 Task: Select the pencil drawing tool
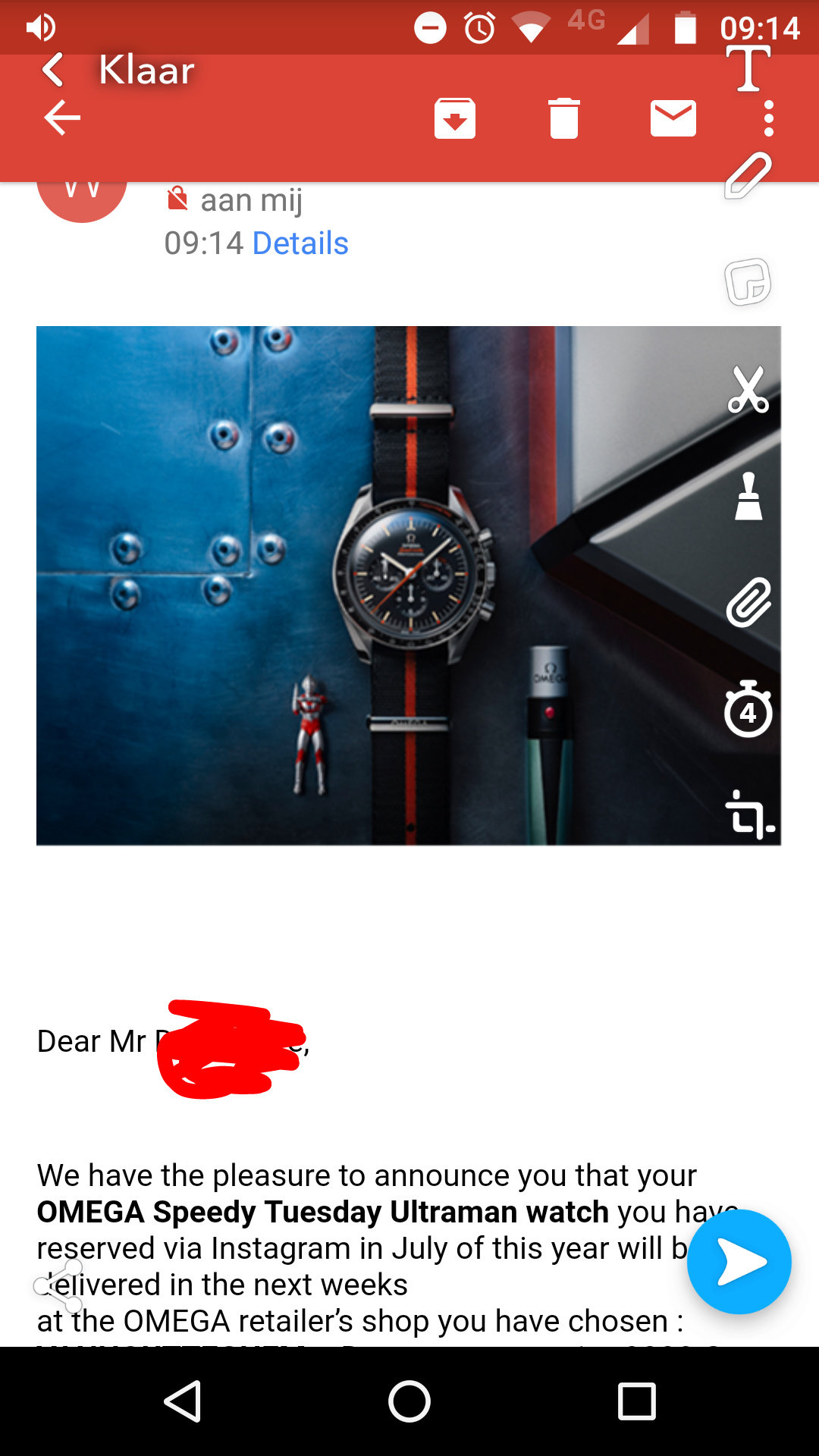click(x=748, y=175)
